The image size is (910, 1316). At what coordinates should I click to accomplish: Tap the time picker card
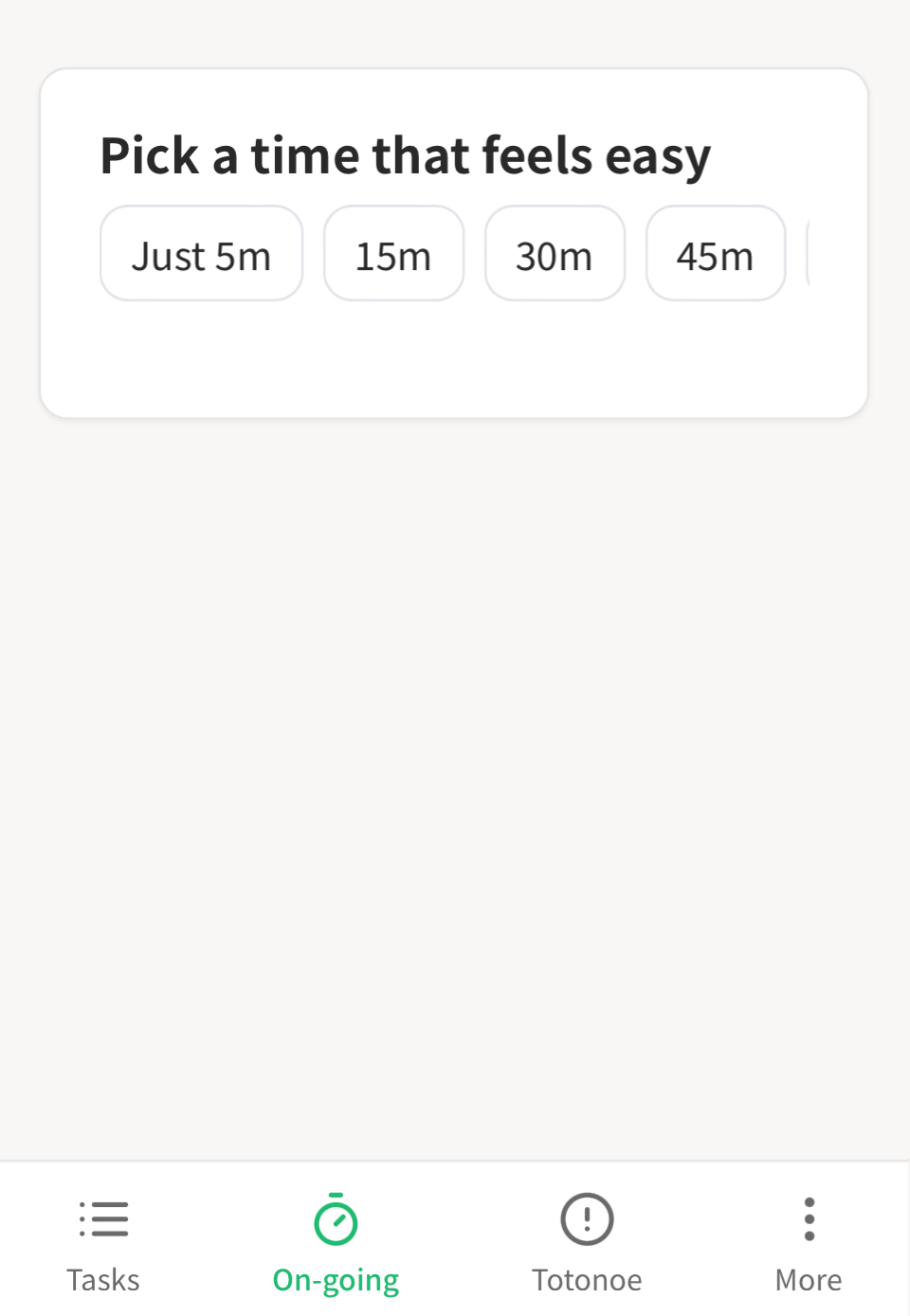(x=454, y=360)
